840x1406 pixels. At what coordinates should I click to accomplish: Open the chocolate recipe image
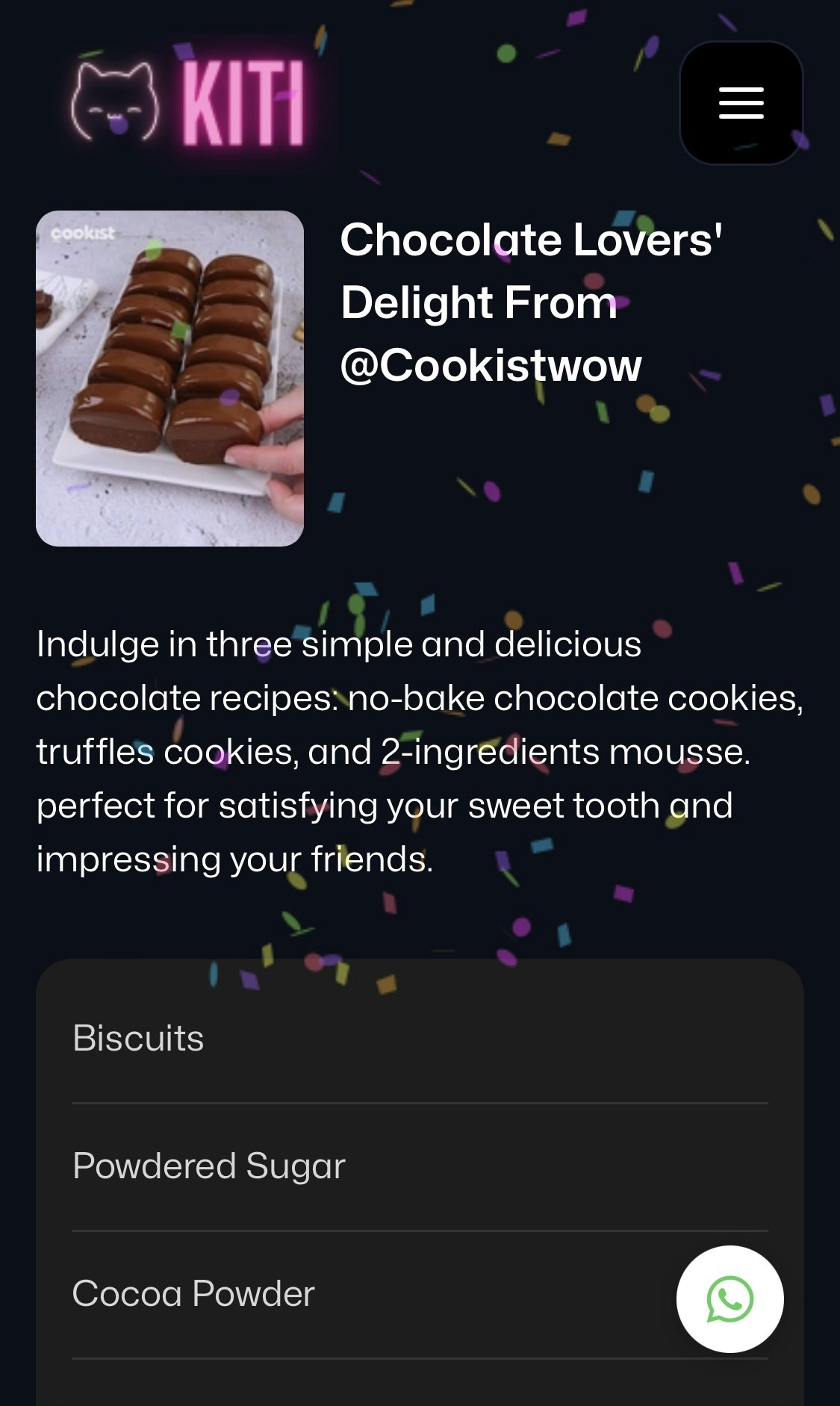[x=169, y=379]
